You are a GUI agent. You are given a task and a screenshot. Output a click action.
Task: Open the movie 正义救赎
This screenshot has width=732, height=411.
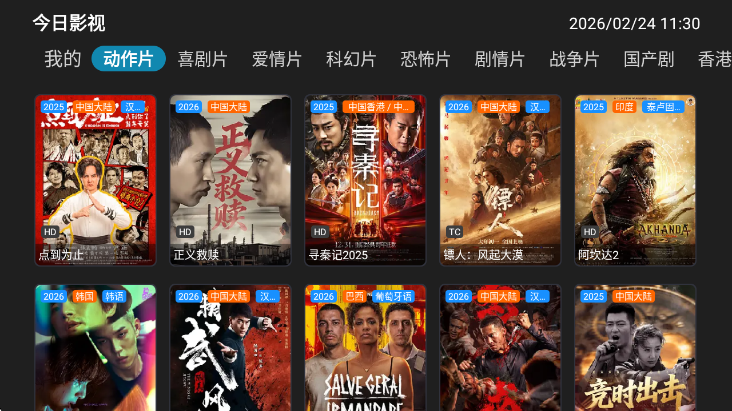click(230, 180)
